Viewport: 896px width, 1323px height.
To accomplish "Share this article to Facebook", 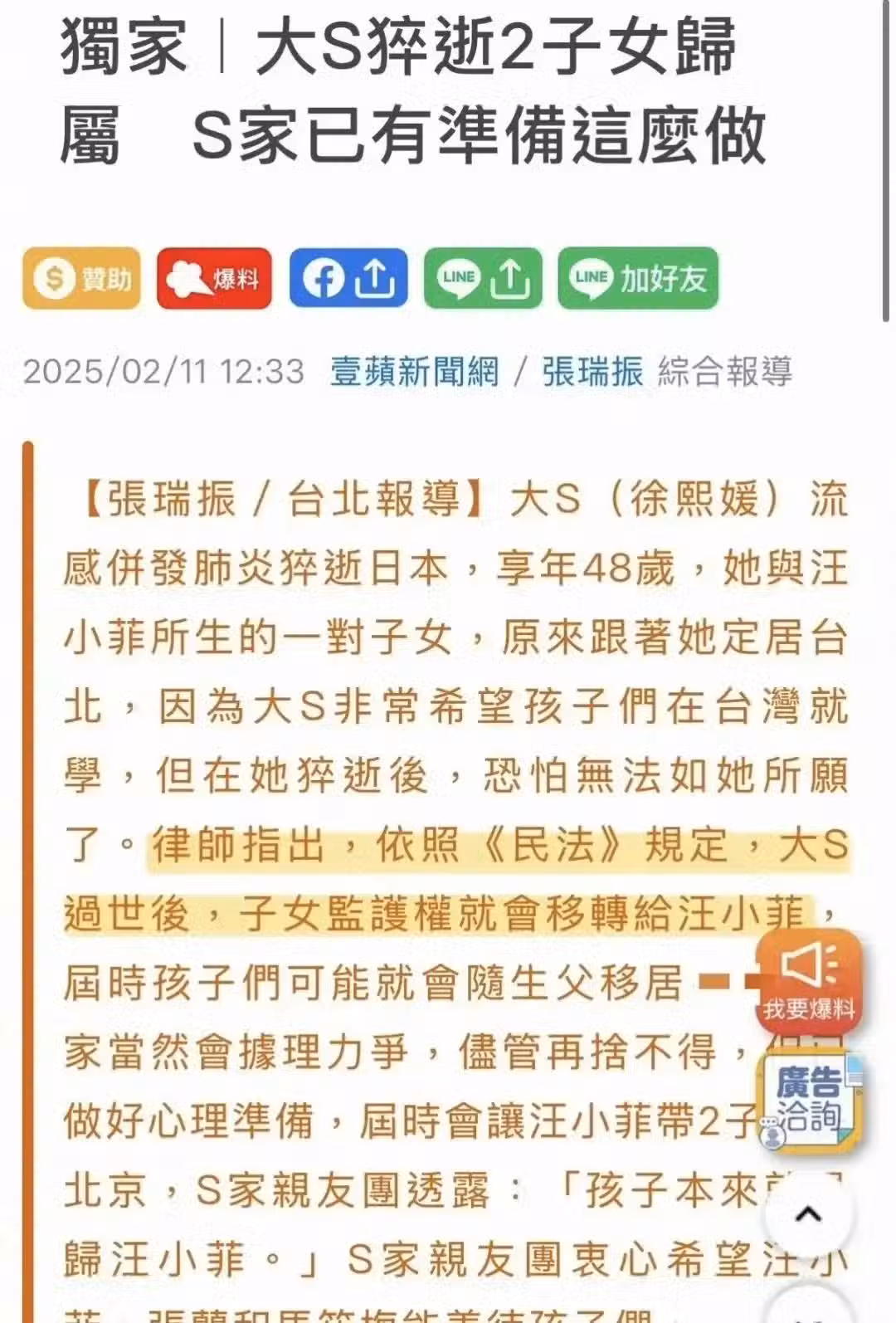I will click(x=348, y=278).
